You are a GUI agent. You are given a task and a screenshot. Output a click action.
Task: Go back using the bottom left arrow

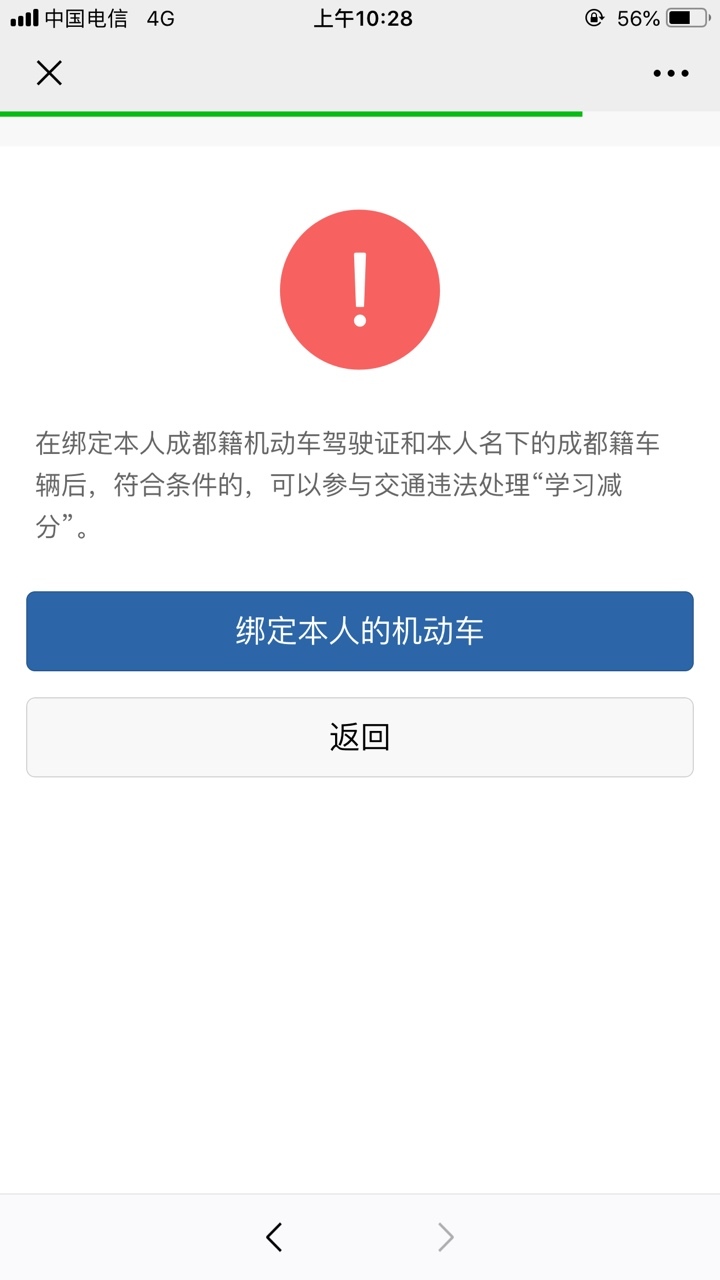(x=274, y=1237)
